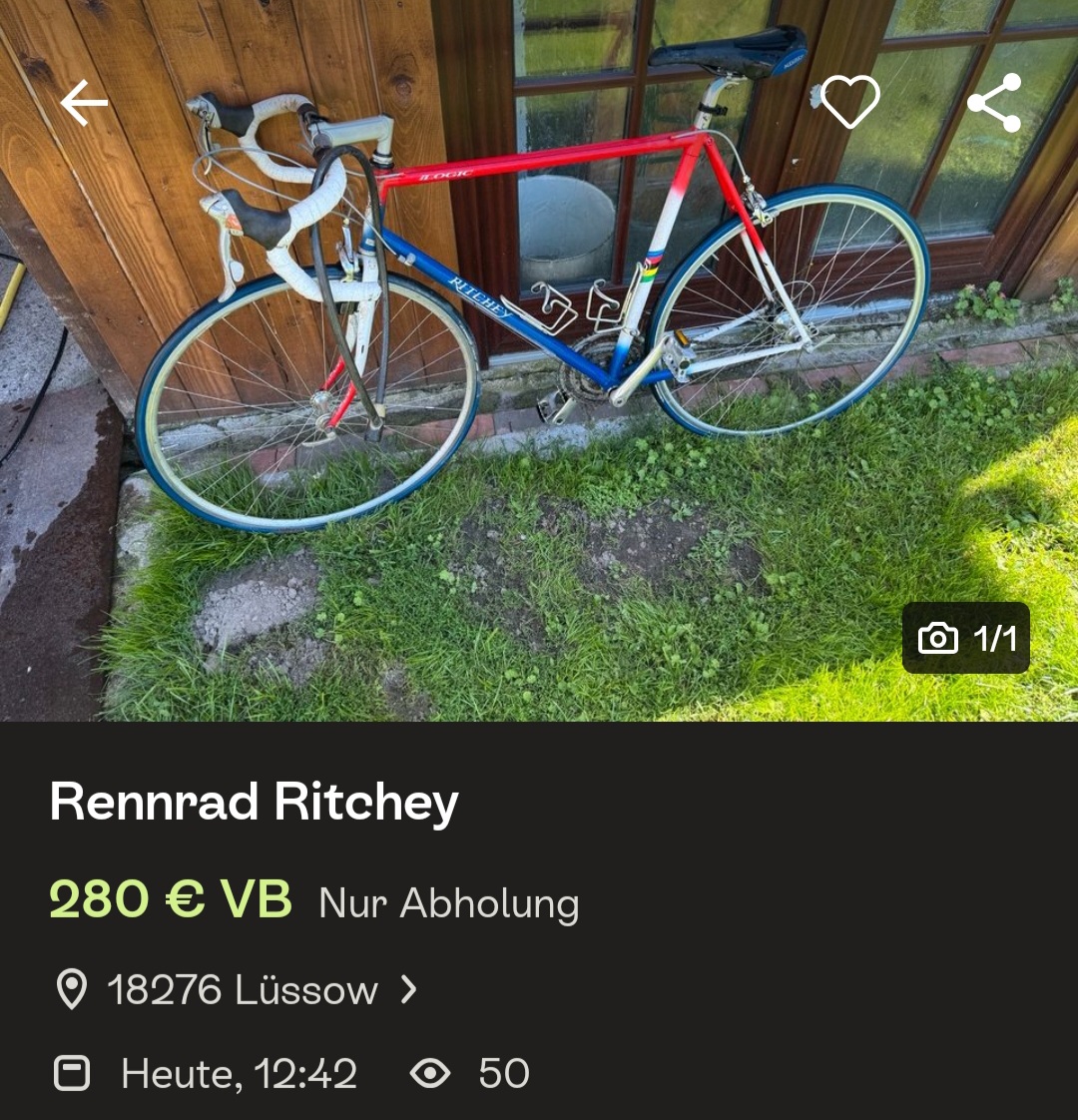Go back using the arrow icon
1078x1120 pixels.
click(x=84, y=103)
